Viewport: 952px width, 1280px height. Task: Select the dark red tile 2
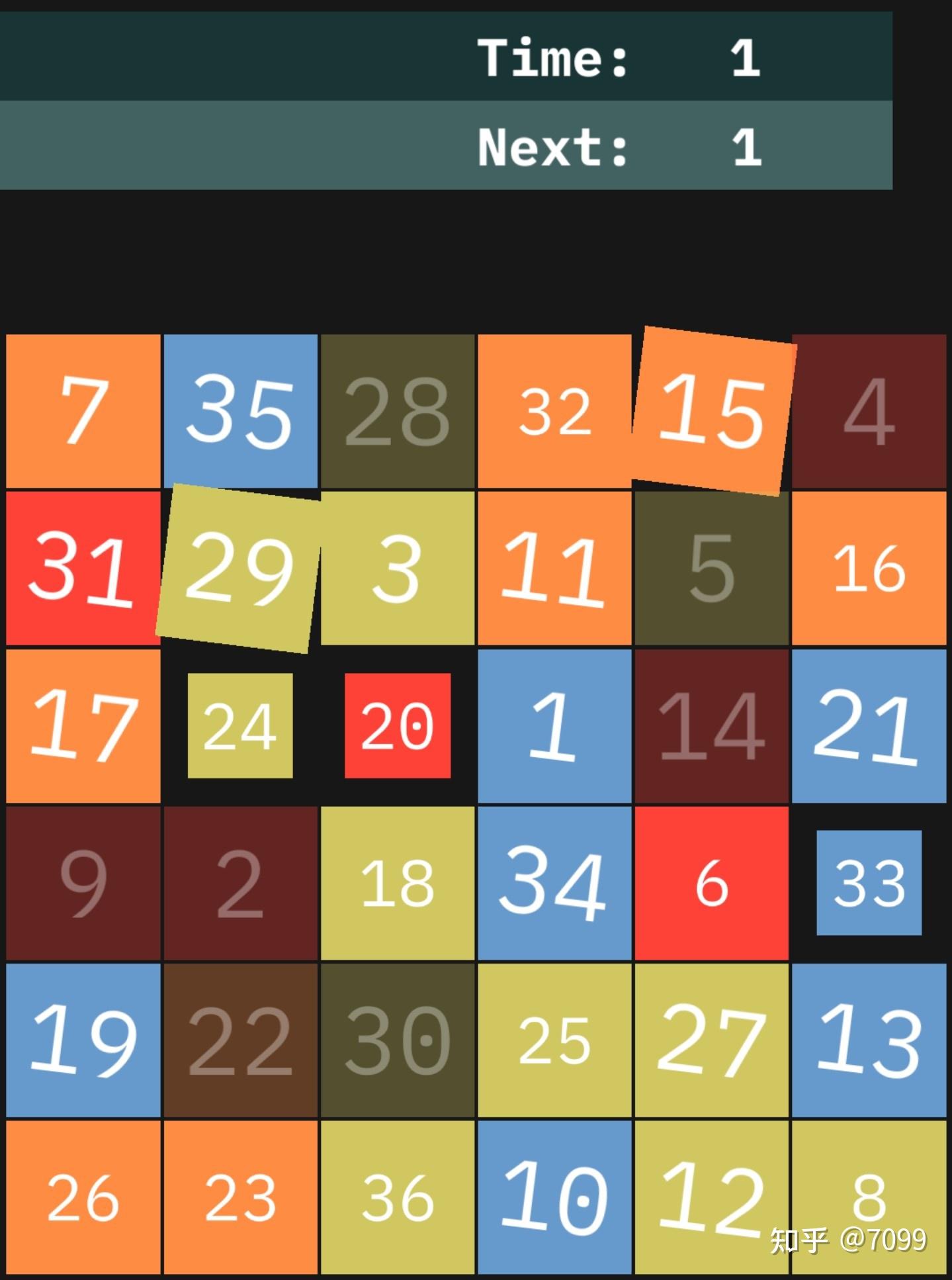pyautogui.click(x=240, y=883)
